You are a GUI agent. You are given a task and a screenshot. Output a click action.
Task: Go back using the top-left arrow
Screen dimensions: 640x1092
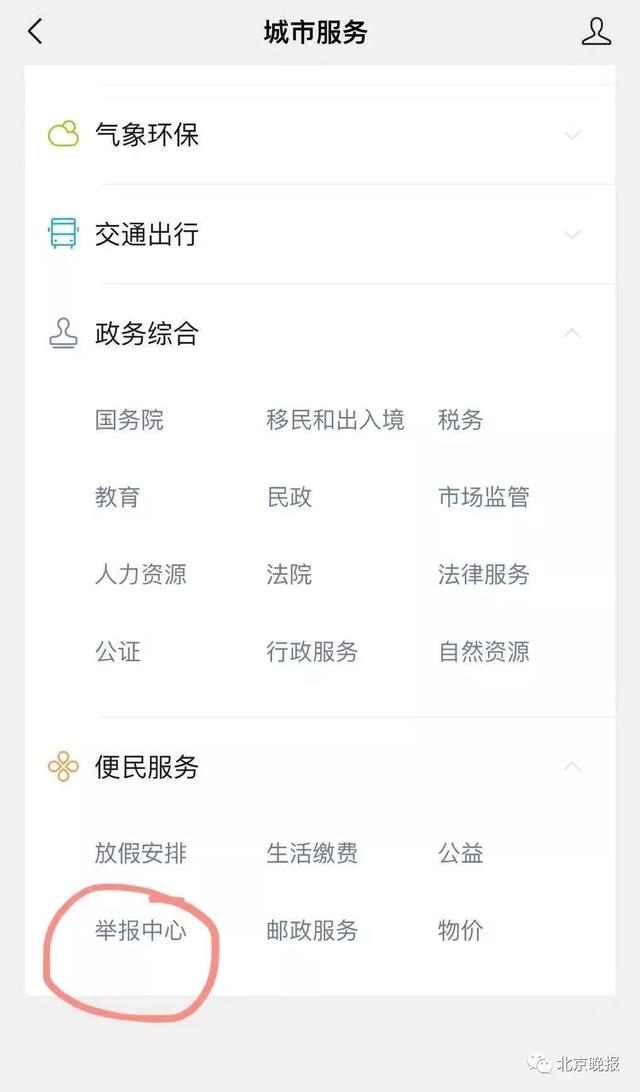36,31
